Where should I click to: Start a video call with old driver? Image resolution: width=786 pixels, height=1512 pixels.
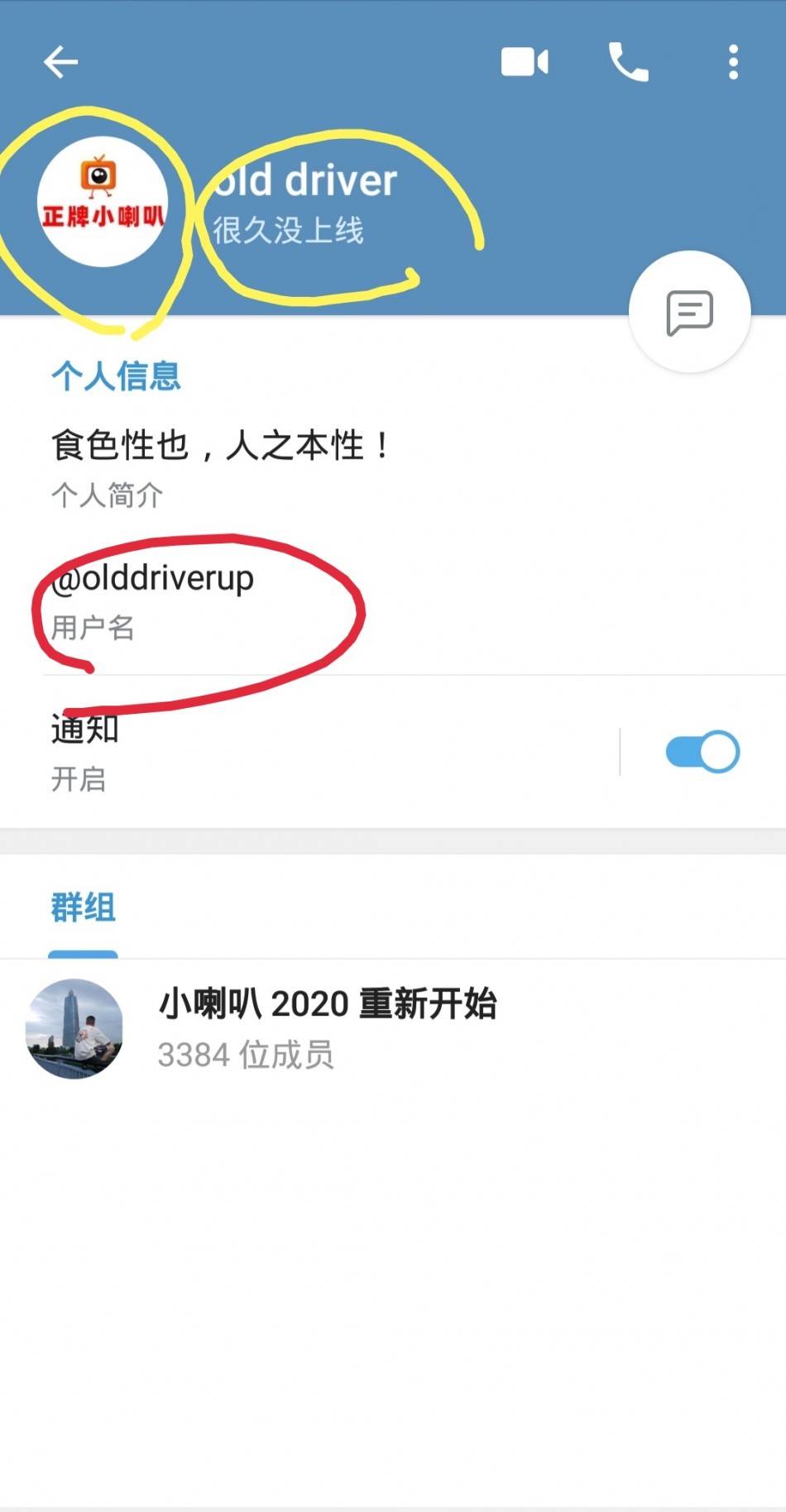tap(525, 62)
